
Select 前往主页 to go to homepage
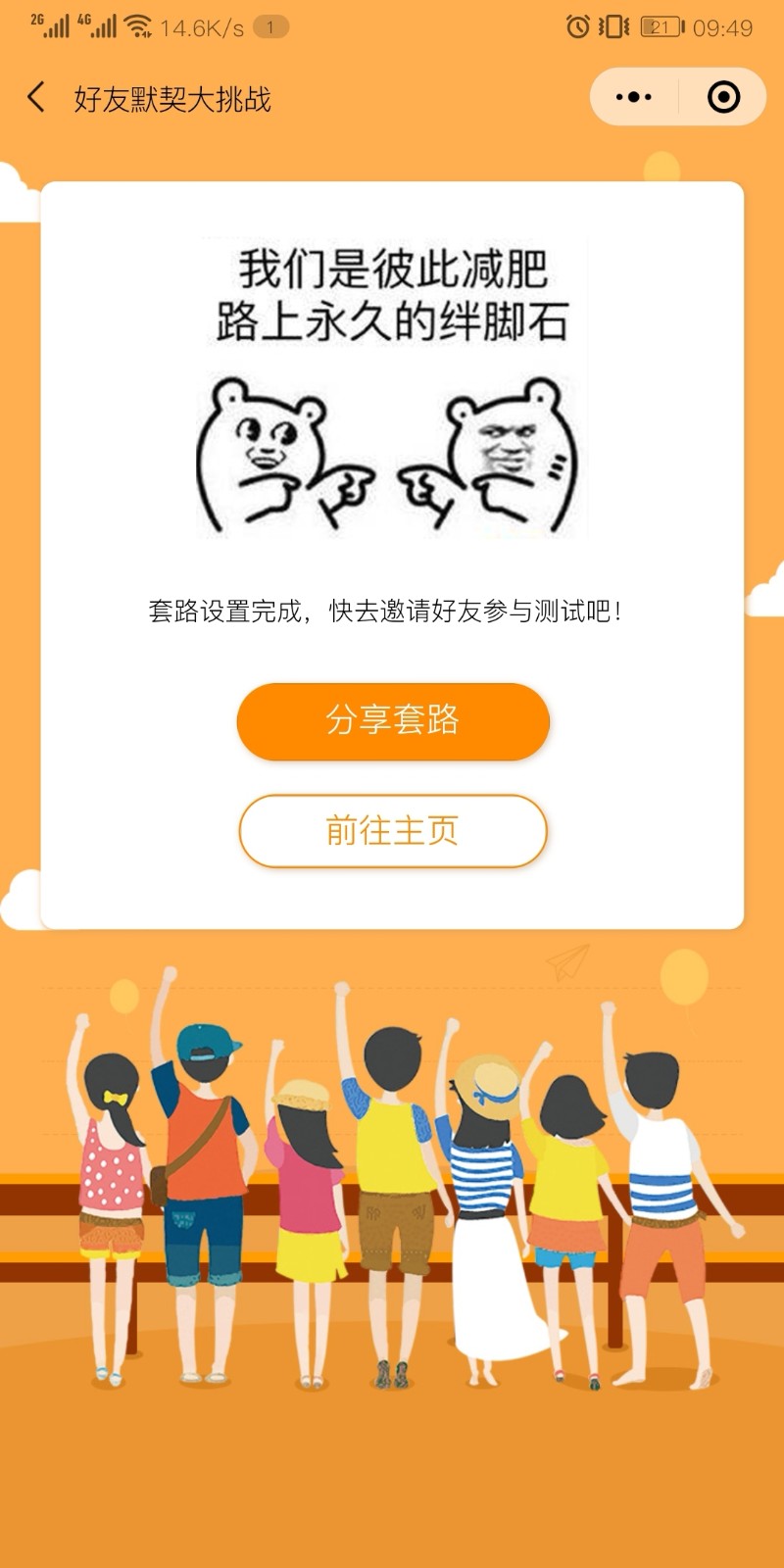click(392, 831)
